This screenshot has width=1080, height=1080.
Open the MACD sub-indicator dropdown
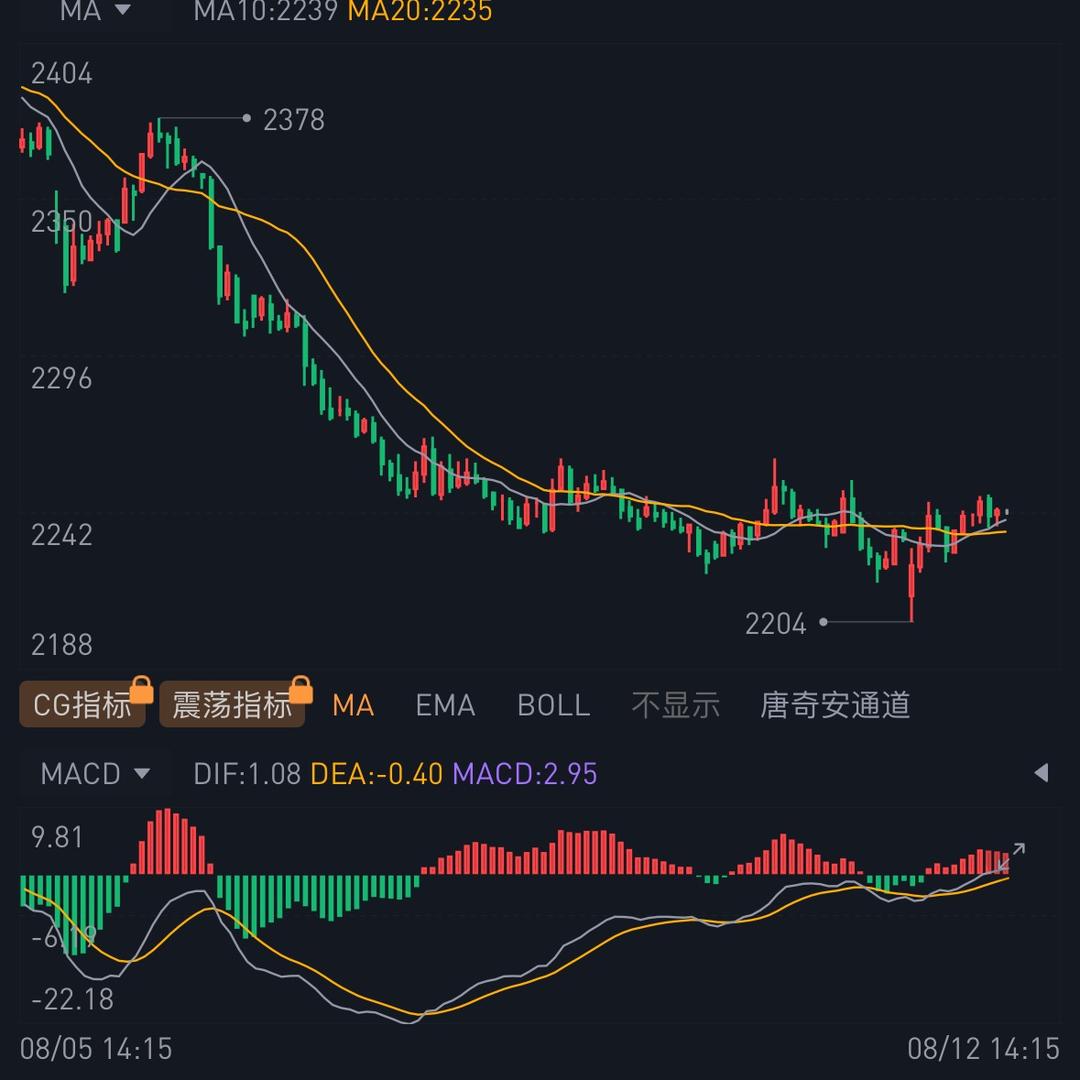pyautogui.click(x=96, y=774)
